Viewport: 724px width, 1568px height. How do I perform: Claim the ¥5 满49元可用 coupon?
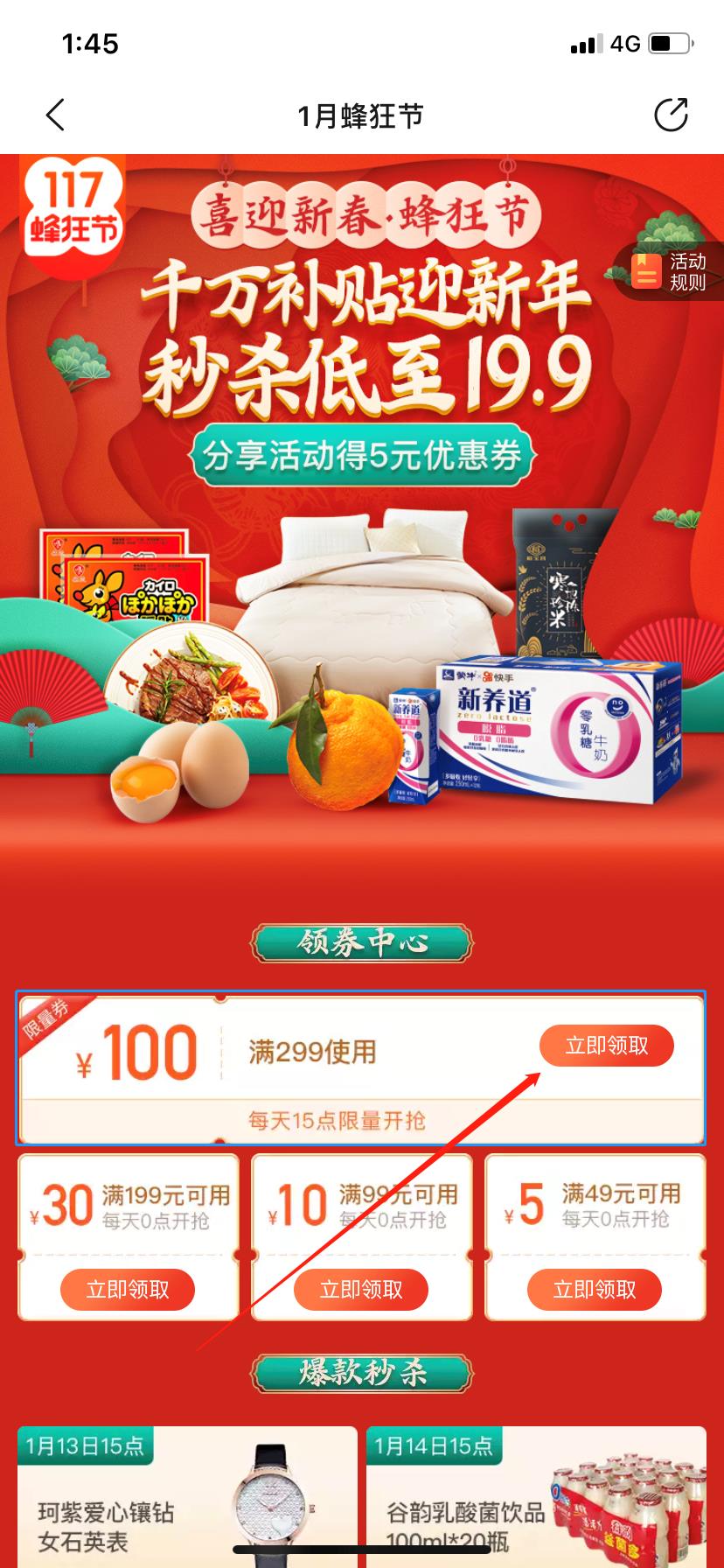pyautogui.click(x=595, y=1289)
